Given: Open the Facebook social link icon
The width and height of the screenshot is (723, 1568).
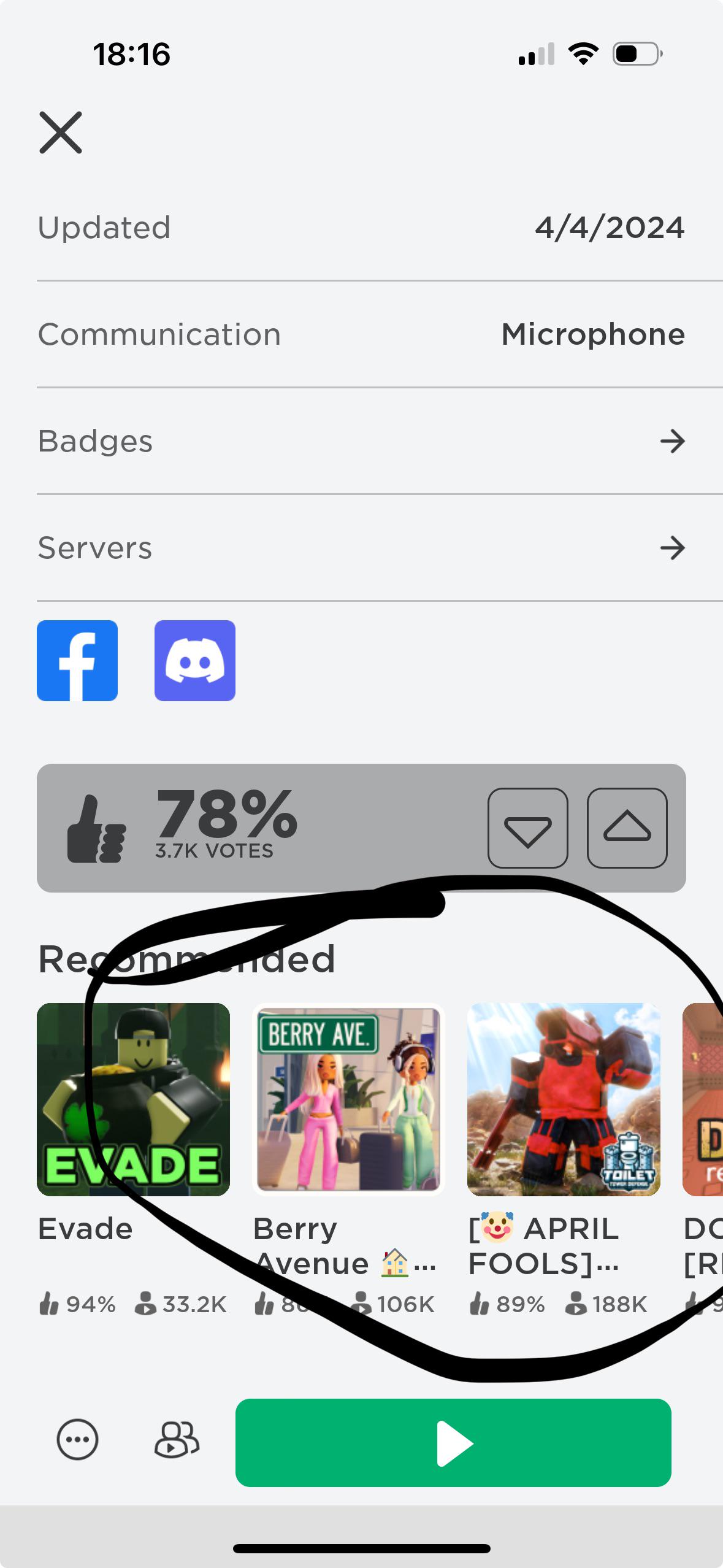Looking at the screenshot, I should tap(77, 661).
